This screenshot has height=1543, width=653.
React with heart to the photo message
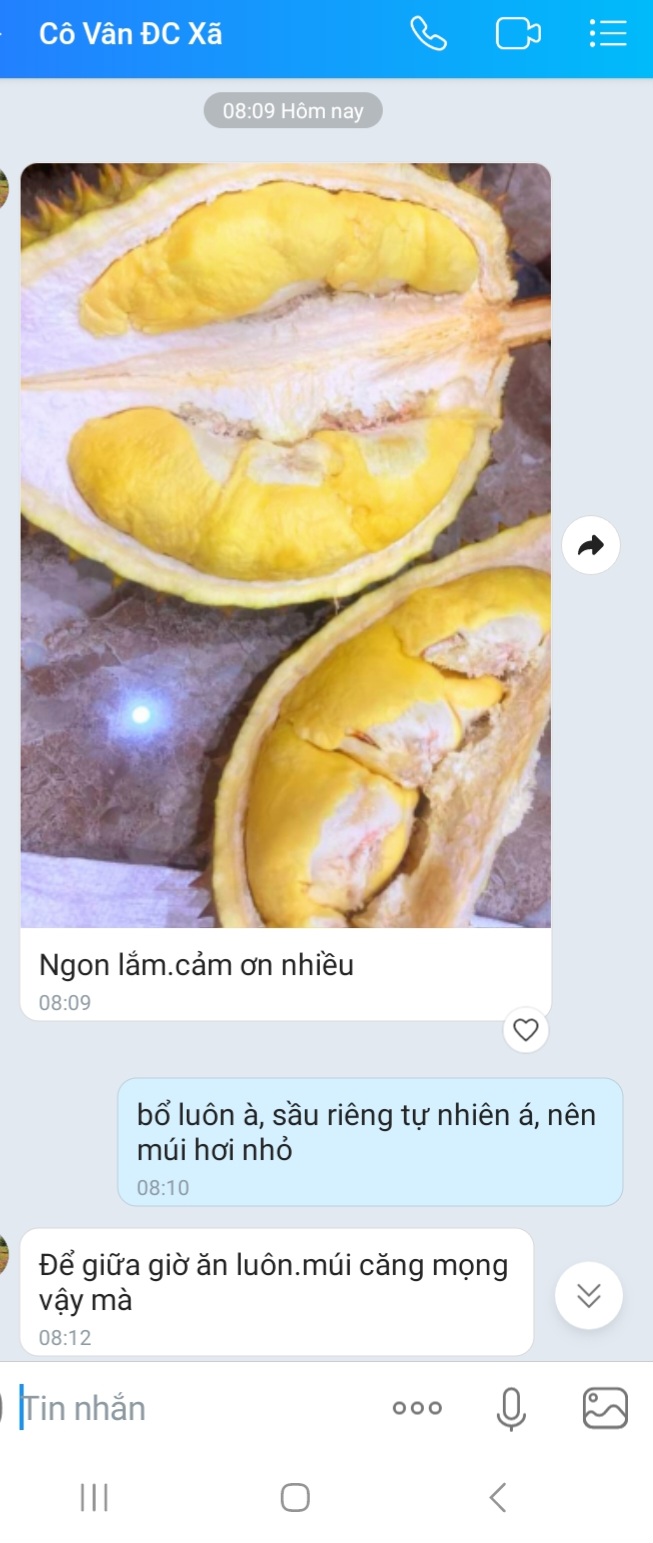[x=525, y=1029]
